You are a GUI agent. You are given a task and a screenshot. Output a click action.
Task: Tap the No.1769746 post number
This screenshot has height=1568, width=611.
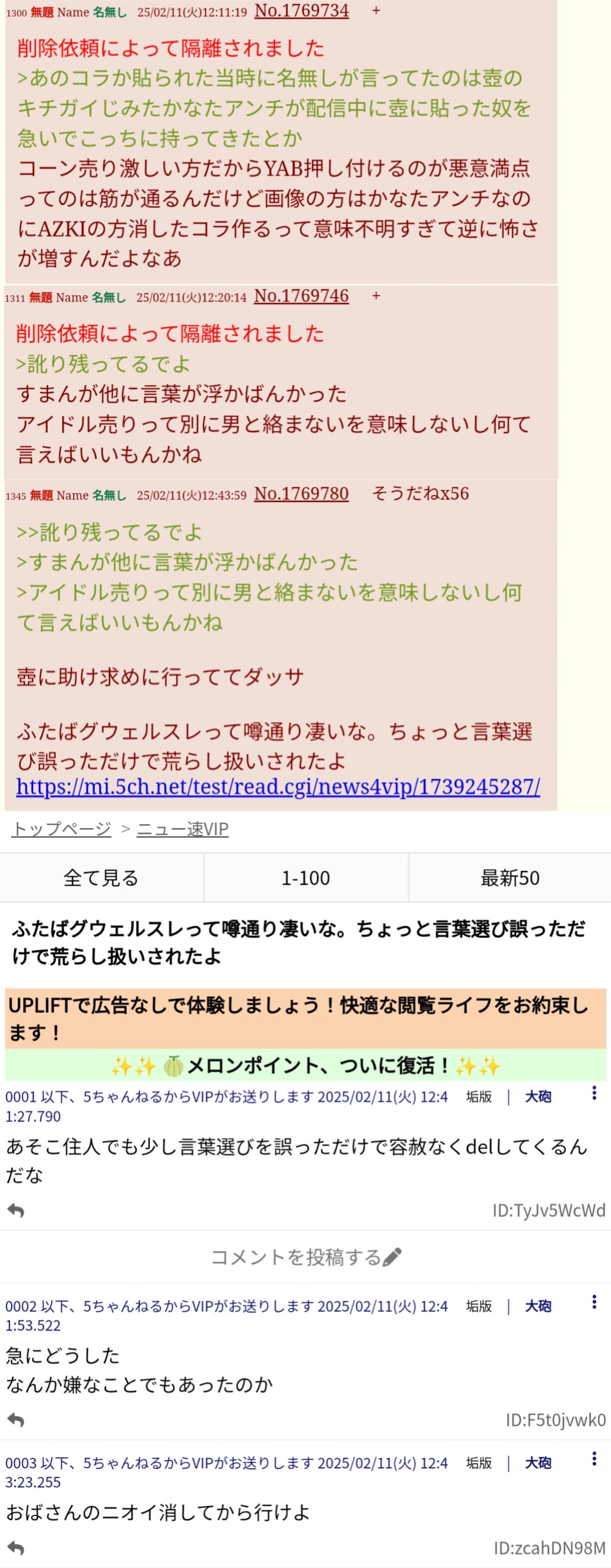(x=301, y=296)
